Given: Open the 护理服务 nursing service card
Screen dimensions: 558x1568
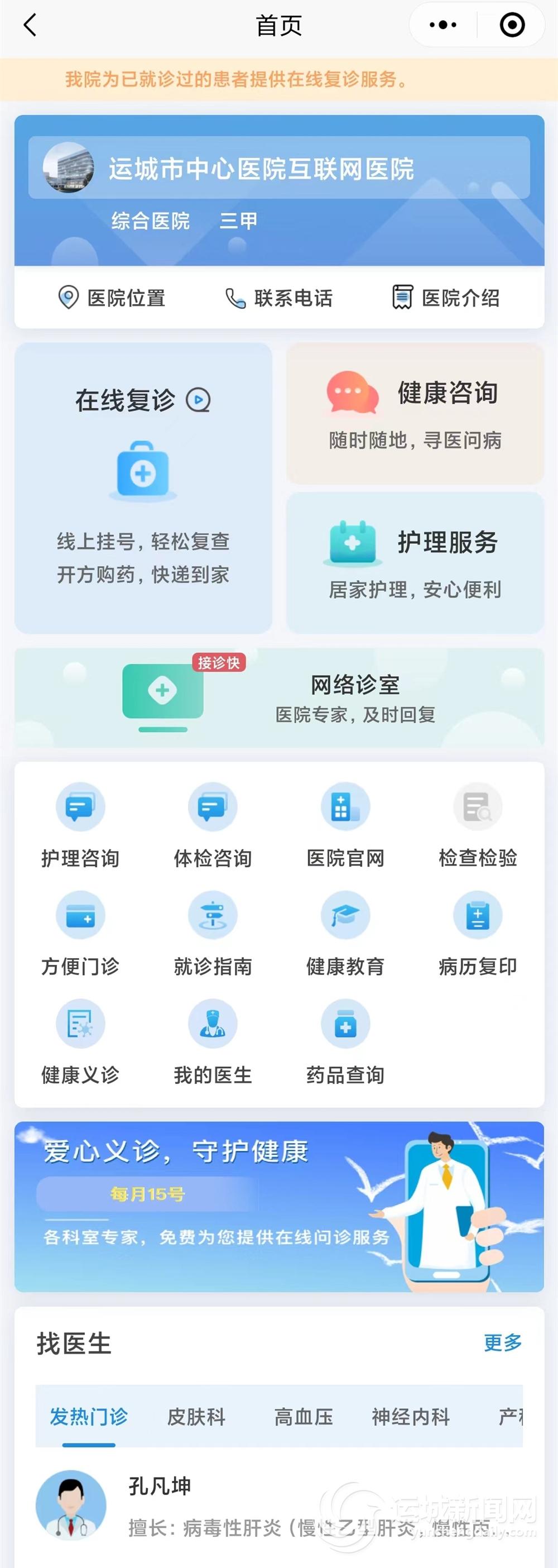Looking at the screenshot, I should pyautogui.click(x=415, y=562).
